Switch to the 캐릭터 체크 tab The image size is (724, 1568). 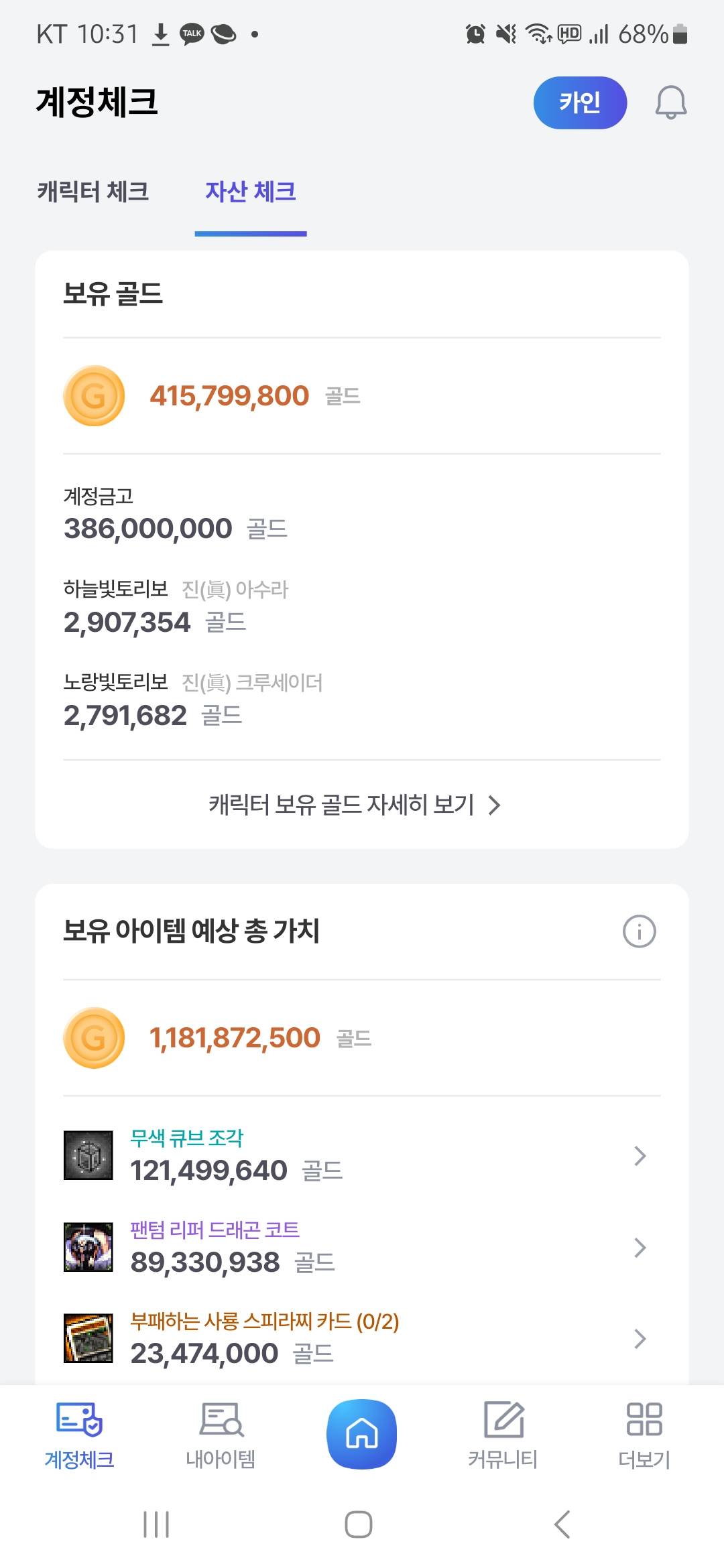point(93,192)
